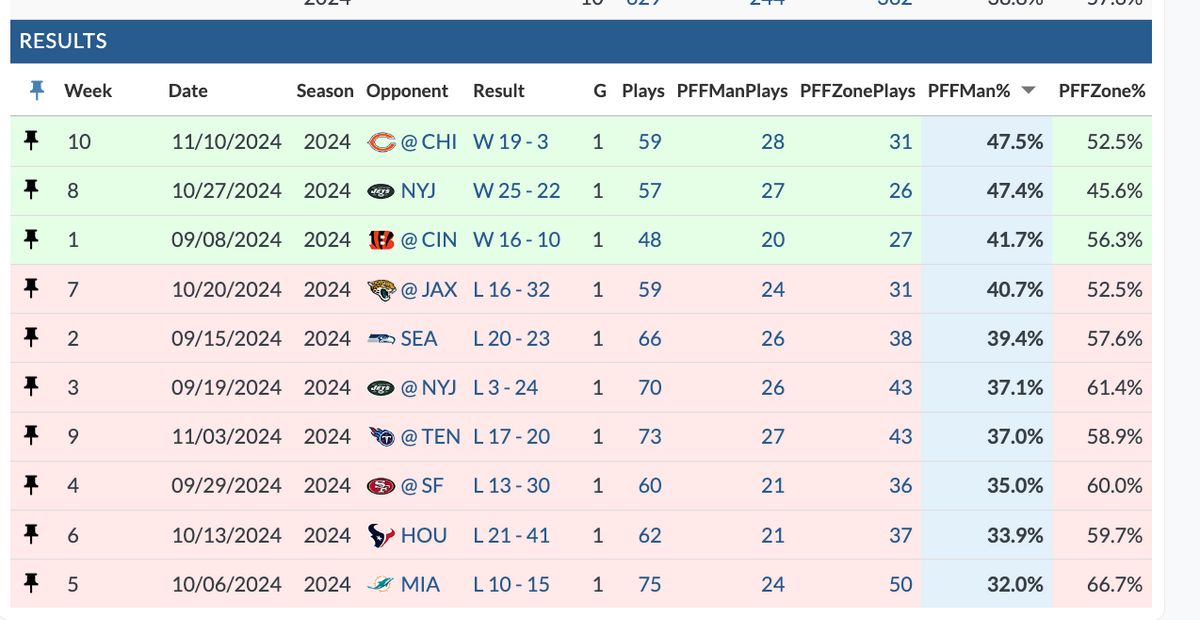
Task: Pin the Week 1 row against CIN
Action: (31, 240)
